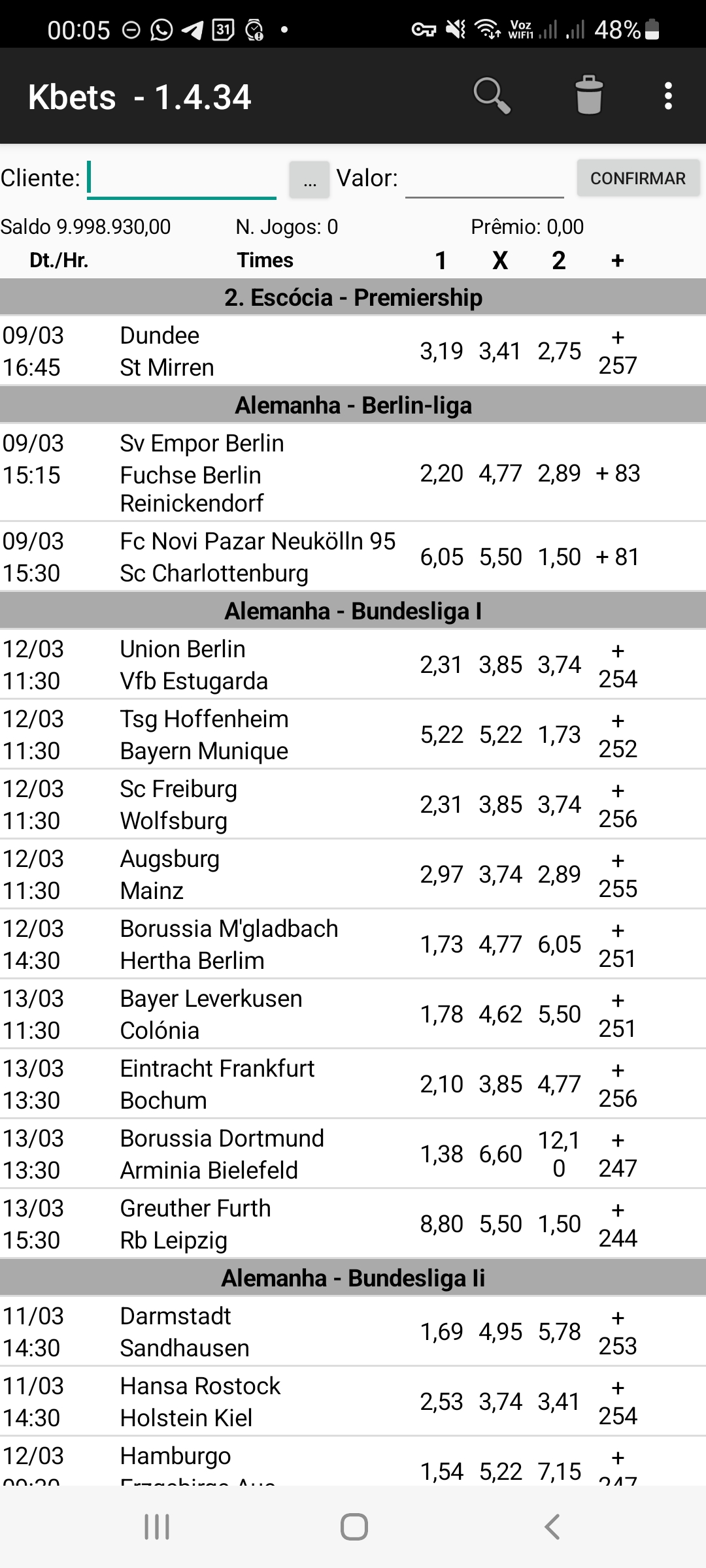Tap the trash bin icon to clear the bet
The image size is (706, 1568).
tap(588, 96)
